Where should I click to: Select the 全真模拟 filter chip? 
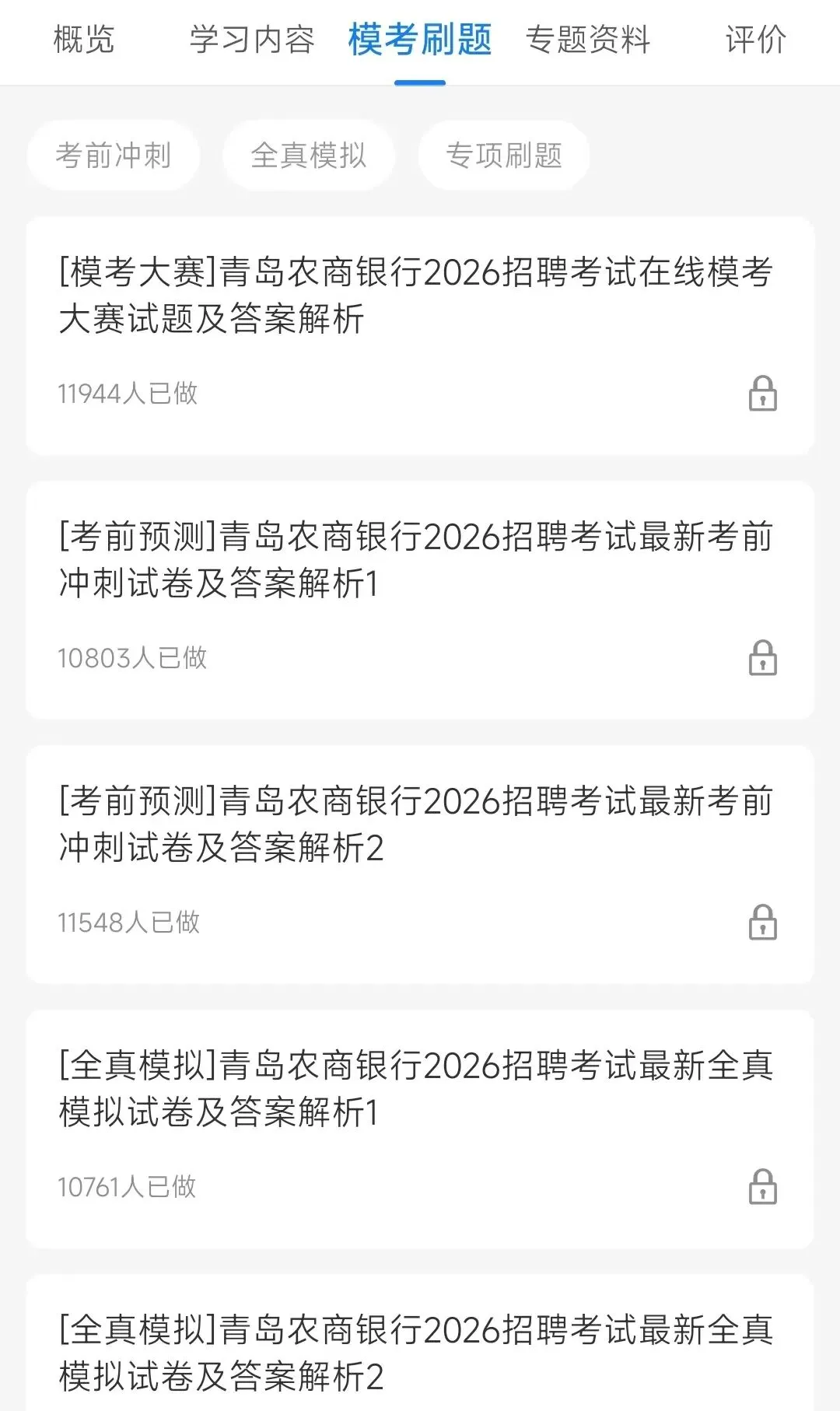pos(309,156)
